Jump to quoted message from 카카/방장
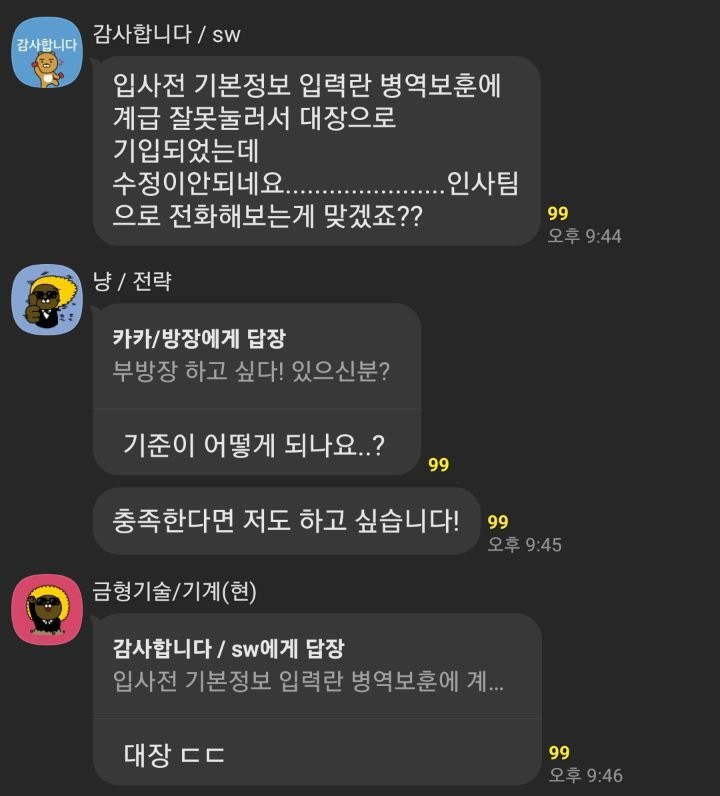720x796 pixels. coord(255,355)
